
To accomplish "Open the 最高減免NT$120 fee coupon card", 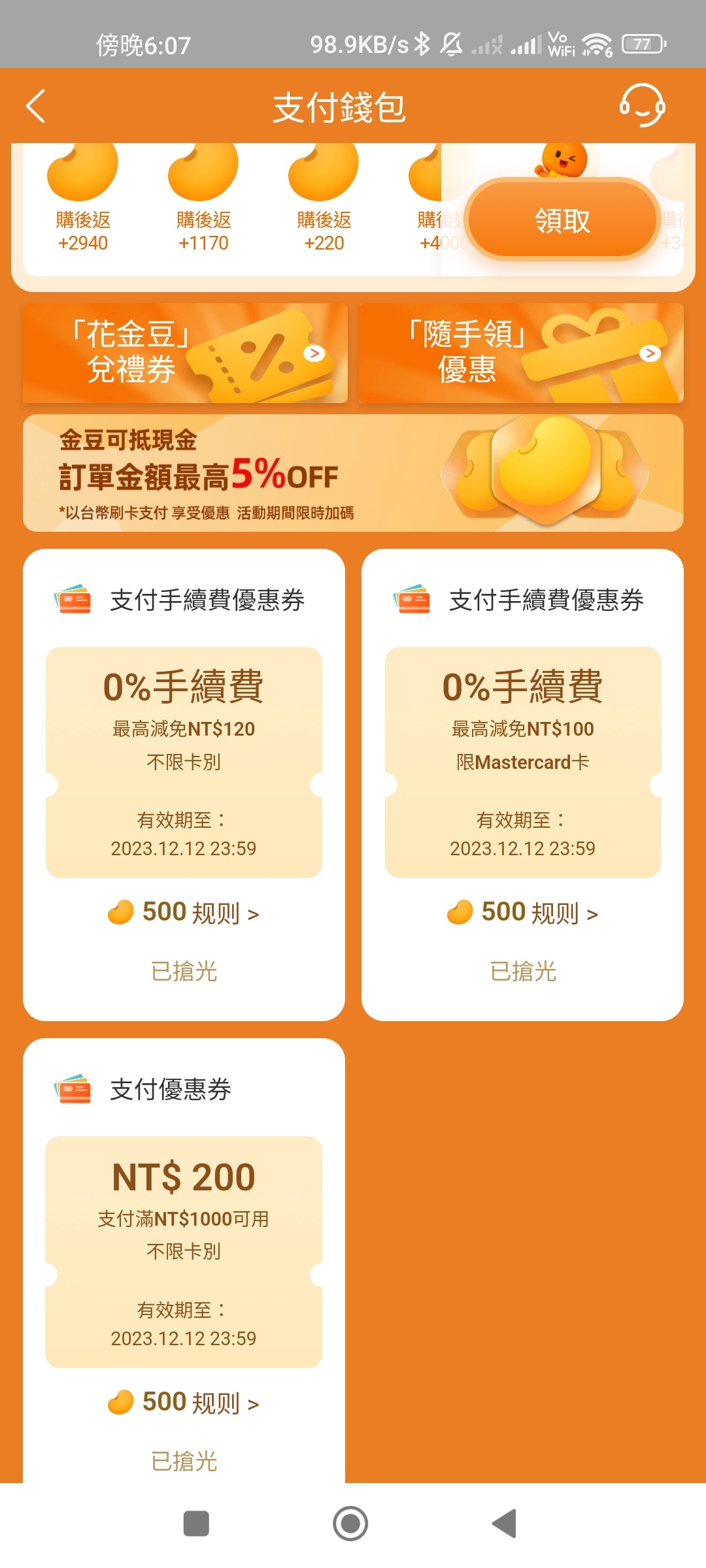I will pos(184,762).
